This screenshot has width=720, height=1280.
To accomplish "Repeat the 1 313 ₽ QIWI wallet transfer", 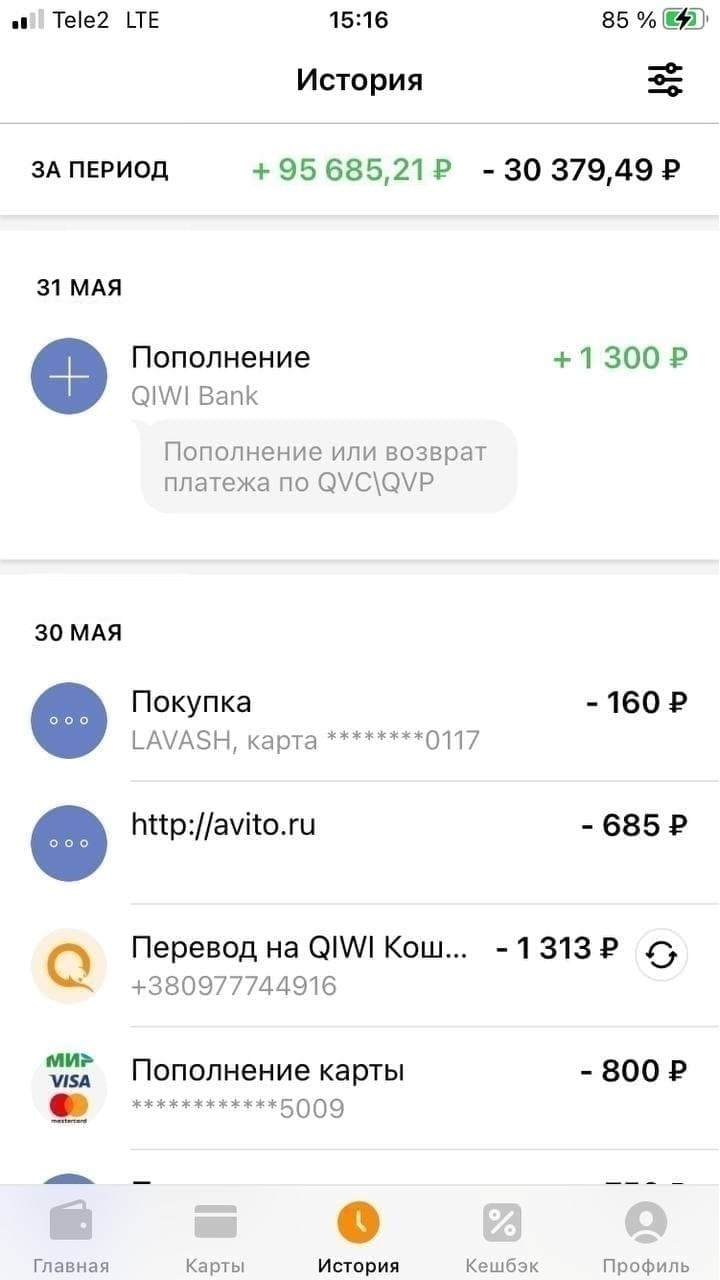I will tap(662, 956).
